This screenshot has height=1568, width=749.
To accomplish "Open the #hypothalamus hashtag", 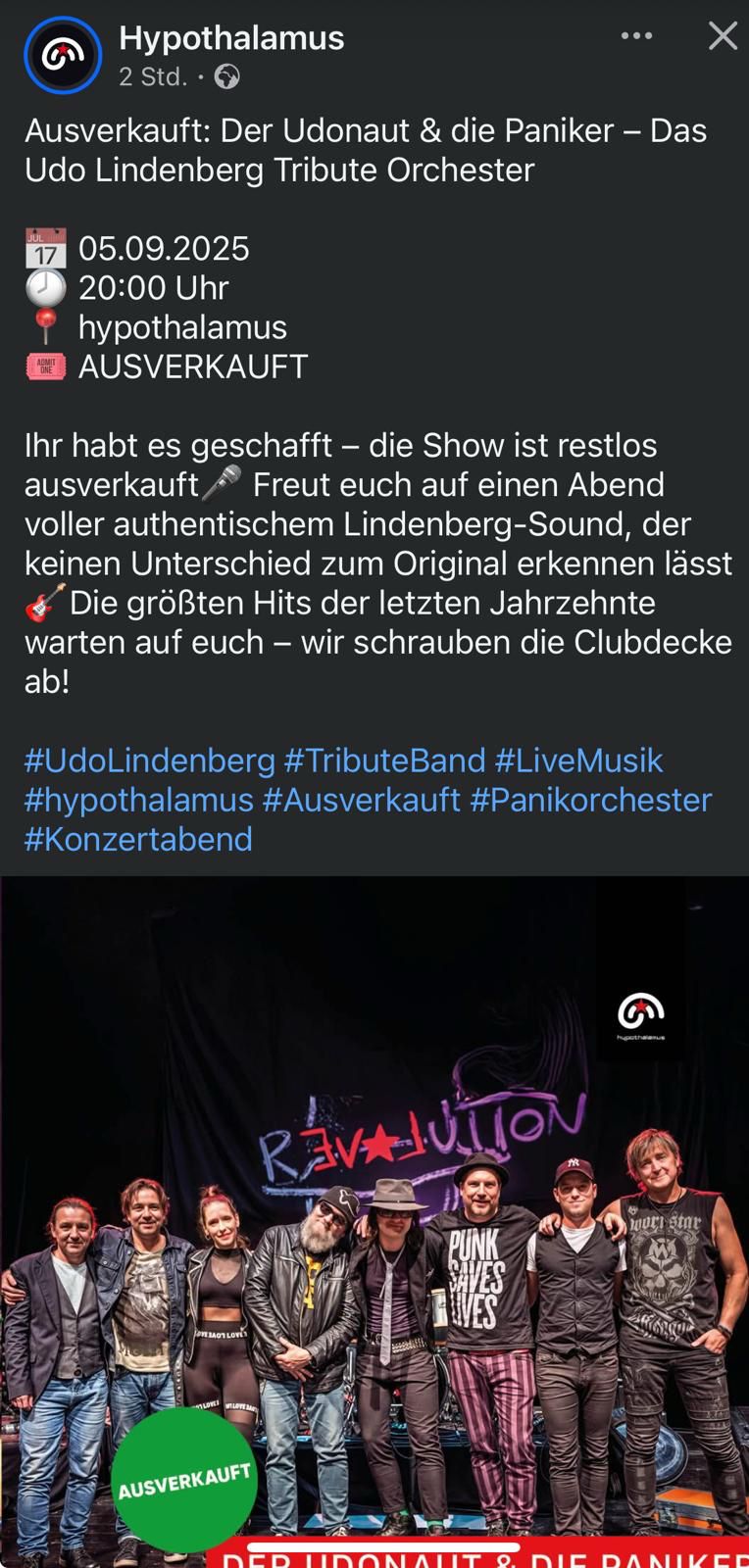I will (139, 800).
